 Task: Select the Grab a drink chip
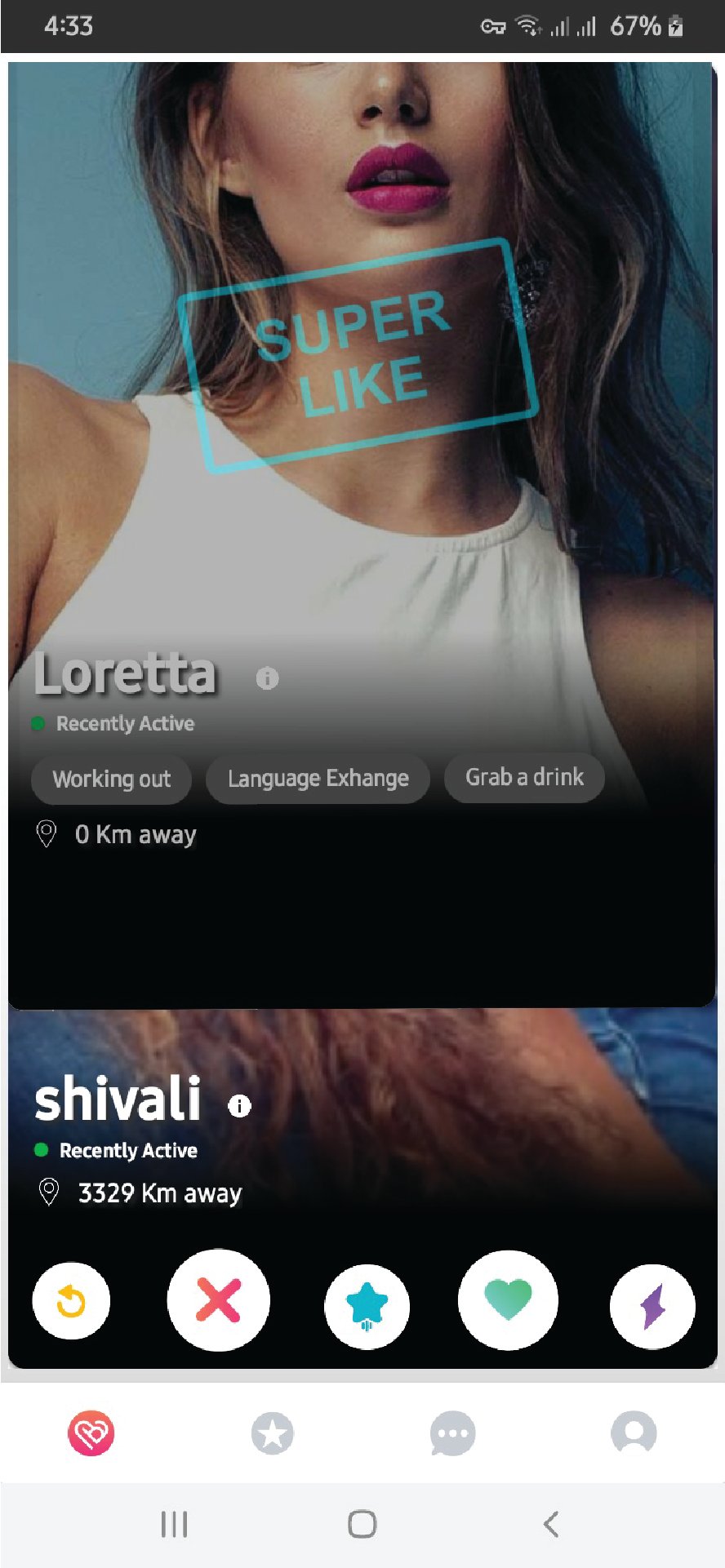pyautogui.click(x=524, y=777)
